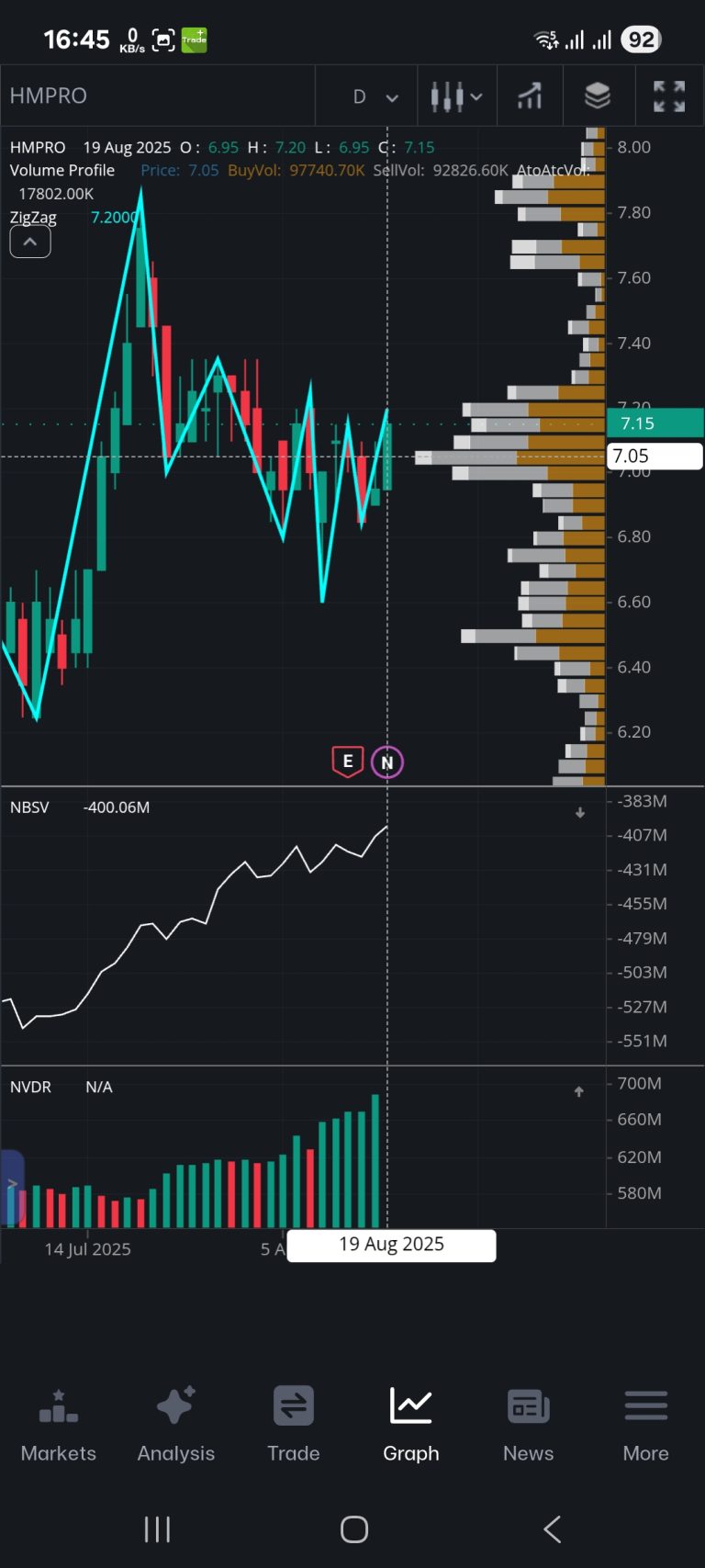Move the NVDR pane up
Viewport: 705px width, 1568px height.
(579, 1091)
